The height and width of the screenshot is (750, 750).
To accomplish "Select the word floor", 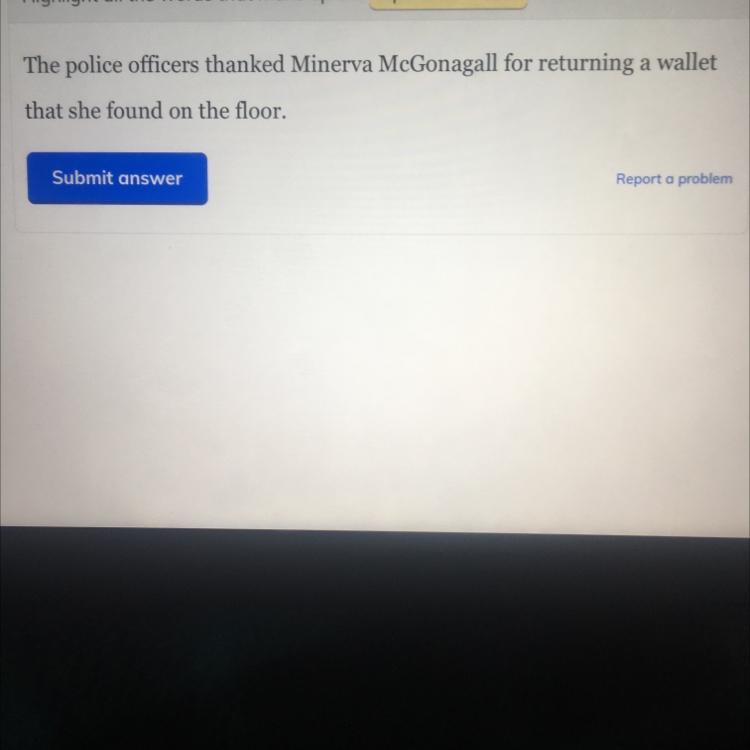I will 260,111.
